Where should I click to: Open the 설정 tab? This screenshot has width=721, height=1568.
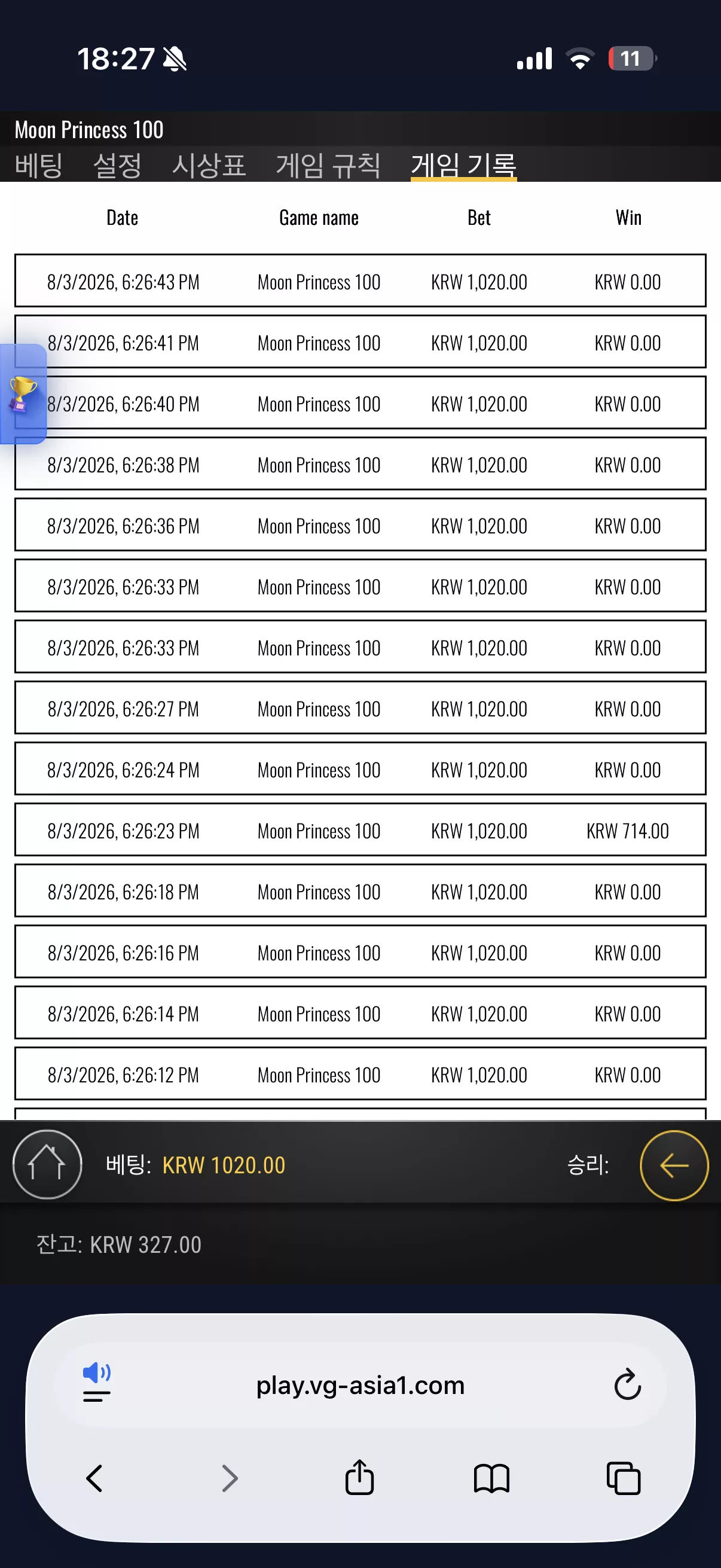tap(117, 165)
